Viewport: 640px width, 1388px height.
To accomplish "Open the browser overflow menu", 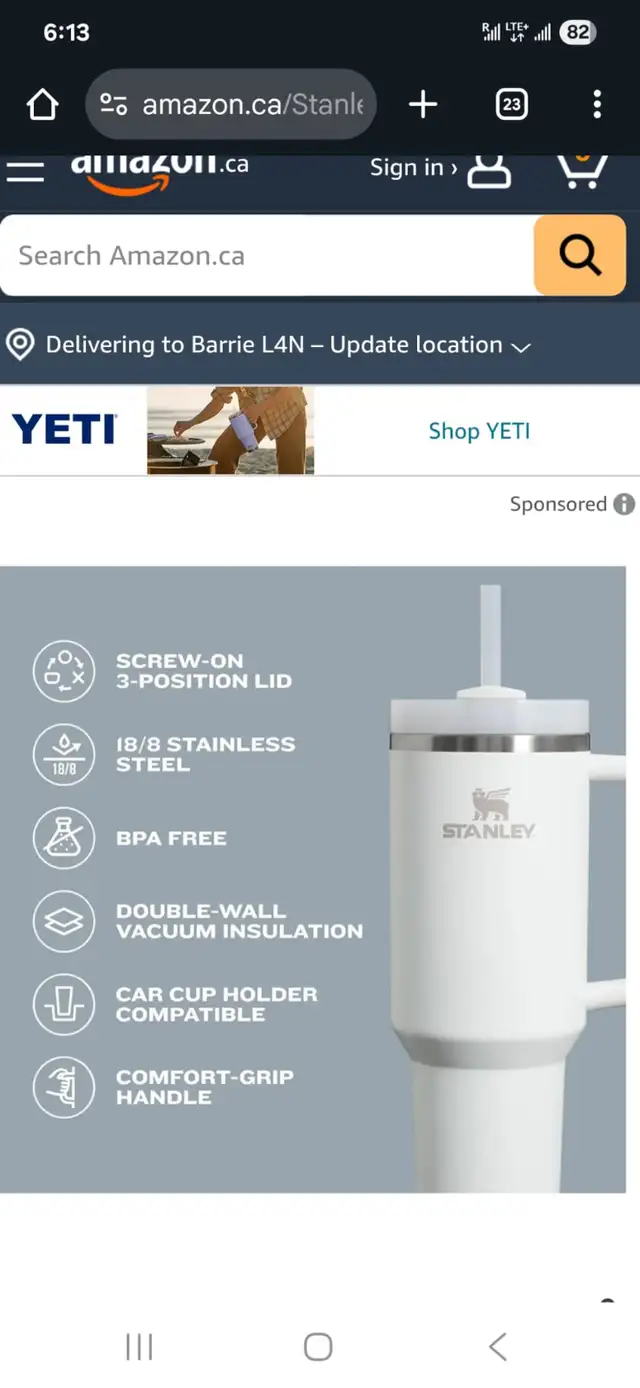I will tap(597, 104).
